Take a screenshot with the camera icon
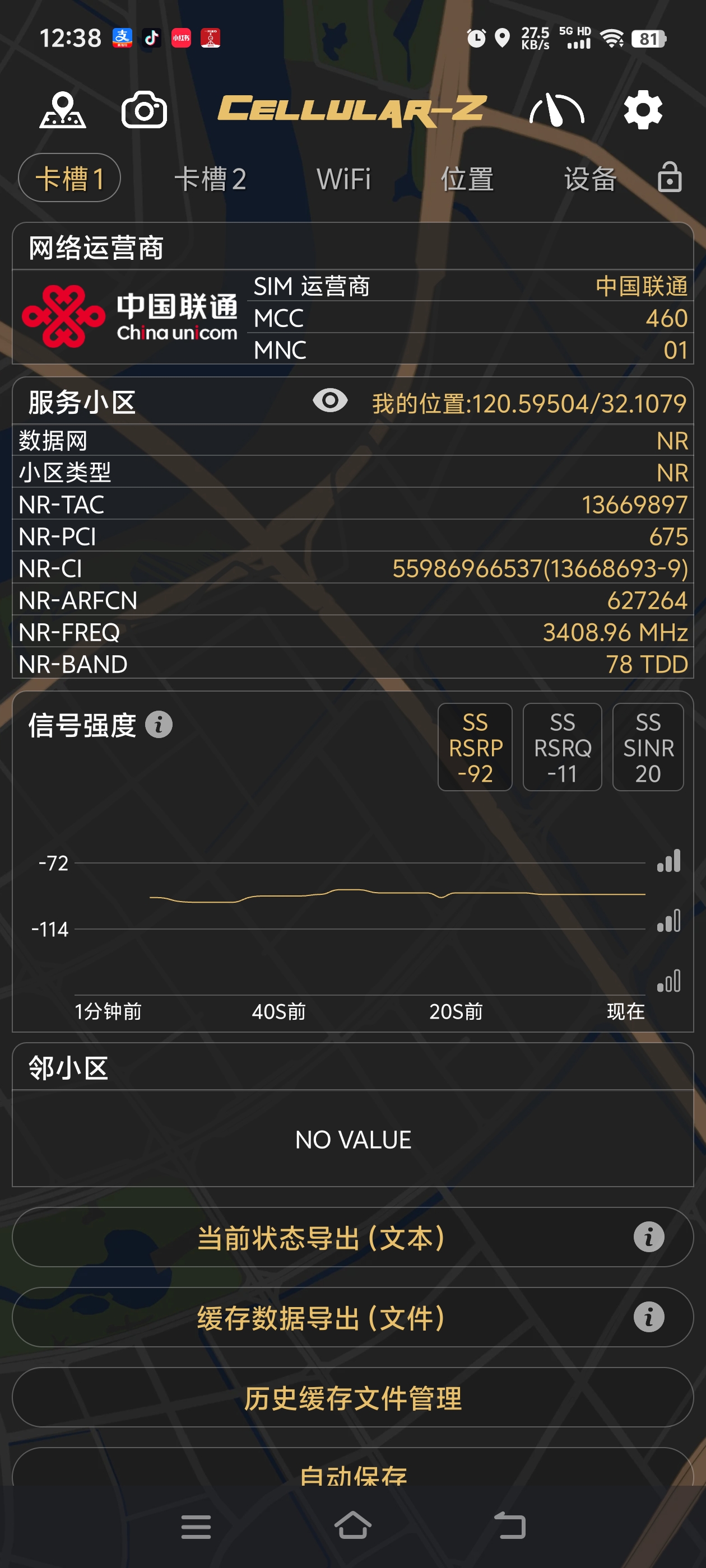The image size is (706, 1568). point(145,110)
